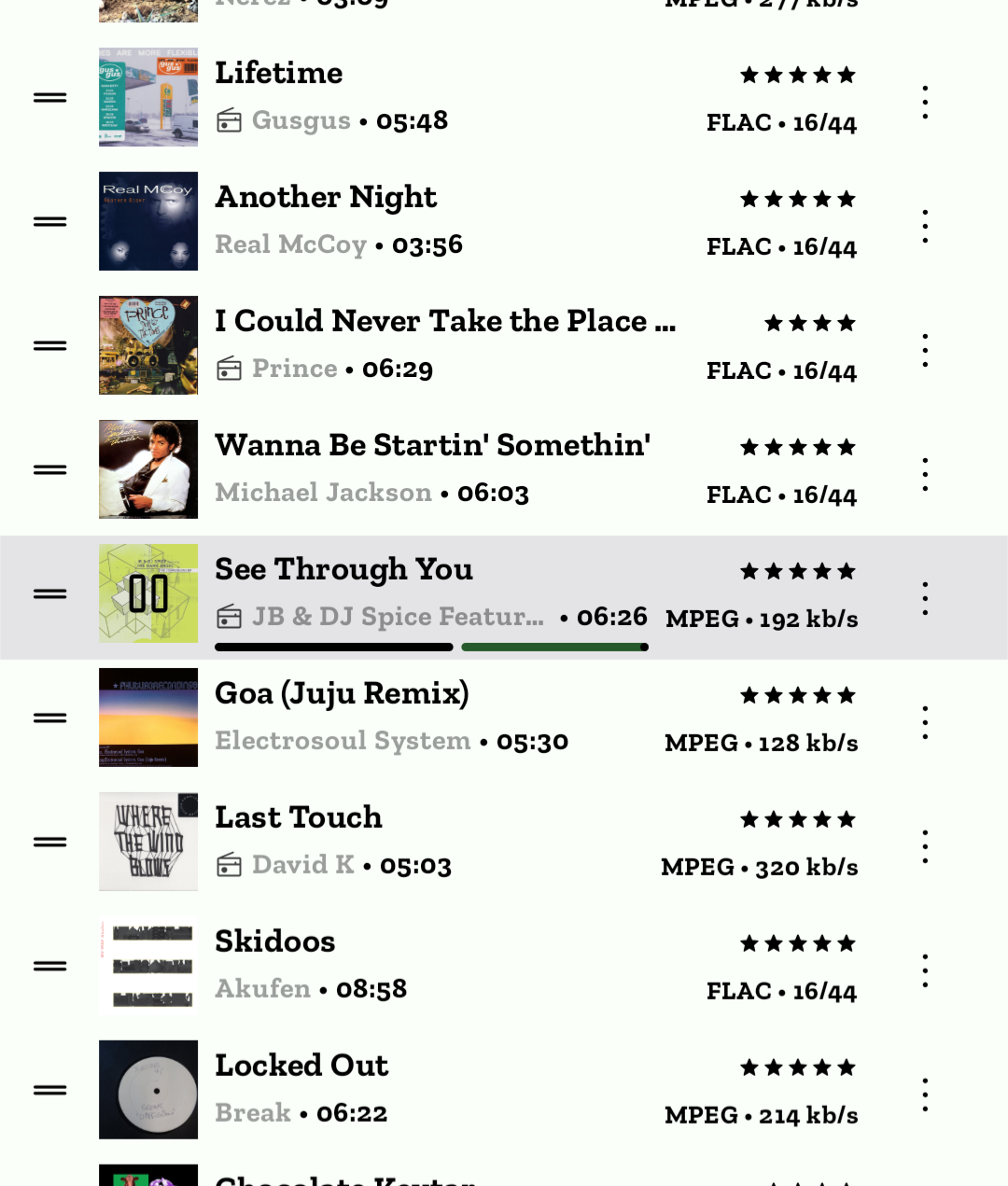This screenshot has height=1186, width=1008.
Task: Open overflow menu for Locked Out
Action: 924,1095
